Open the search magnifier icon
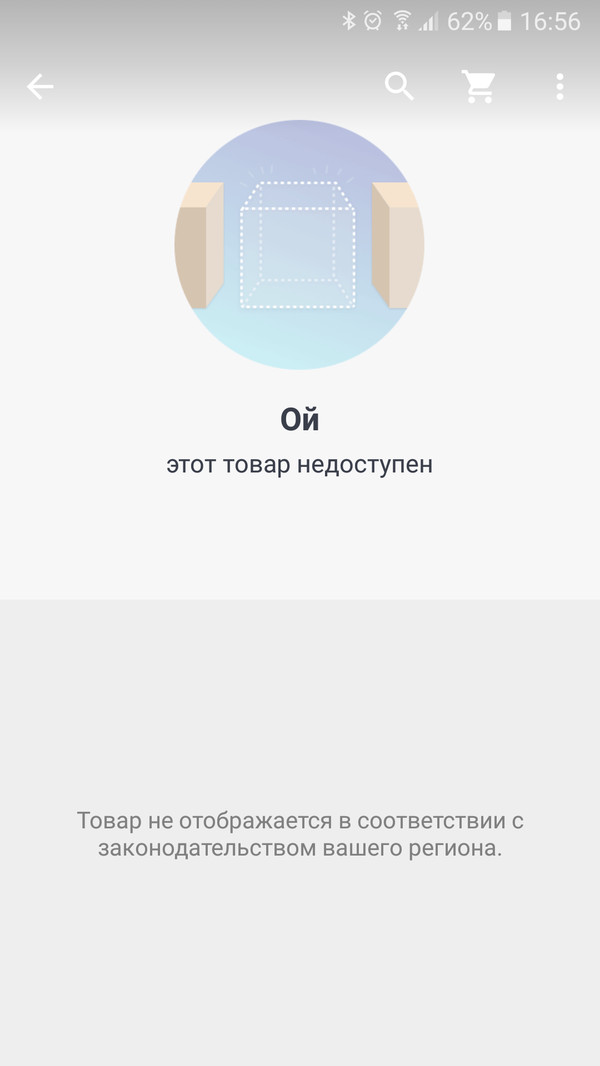 click(x=399, y=87)
